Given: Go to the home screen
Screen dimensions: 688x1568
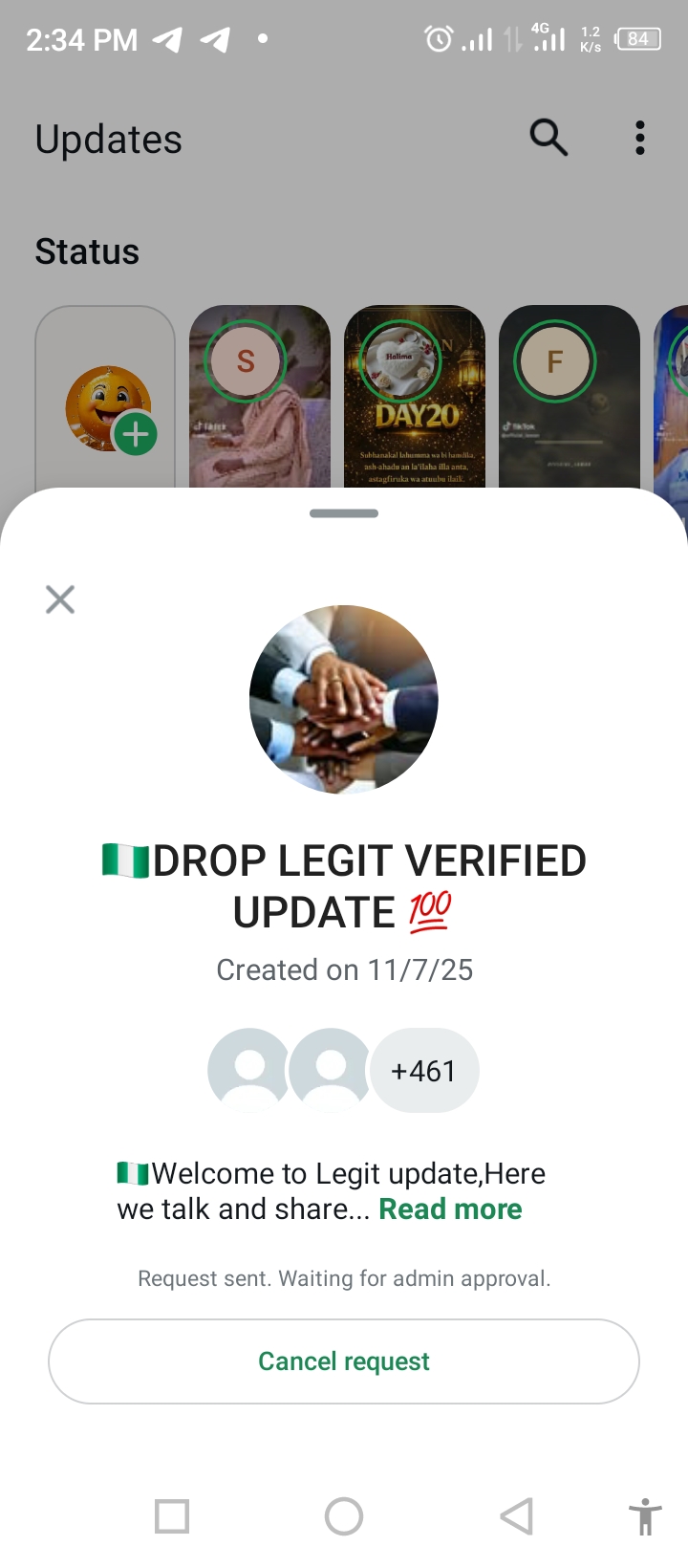Looking at the screenshot, I should (344, 1516).
